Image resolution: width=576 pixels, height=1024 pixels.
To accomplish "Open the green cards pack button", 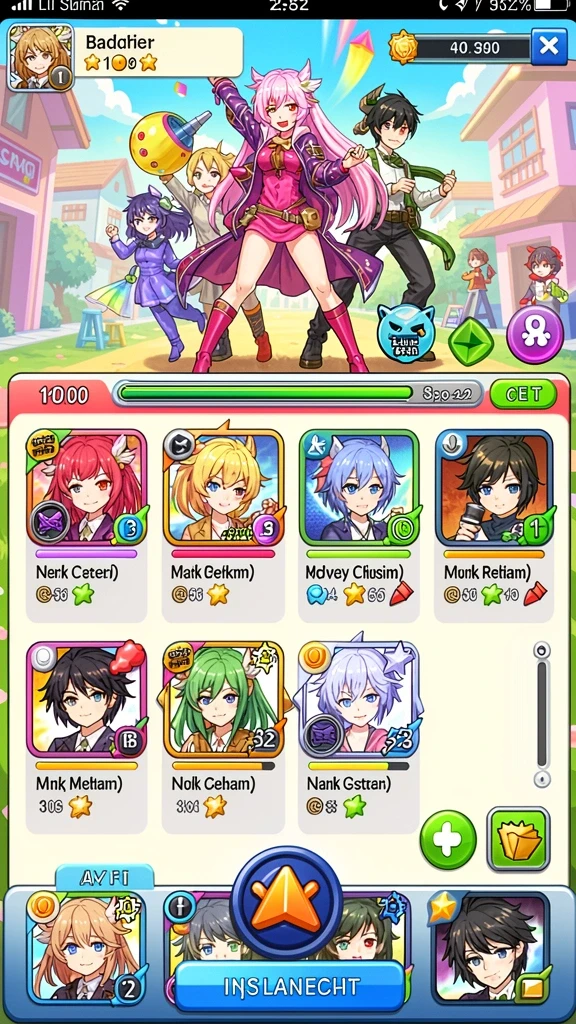I will click(519, 840).
